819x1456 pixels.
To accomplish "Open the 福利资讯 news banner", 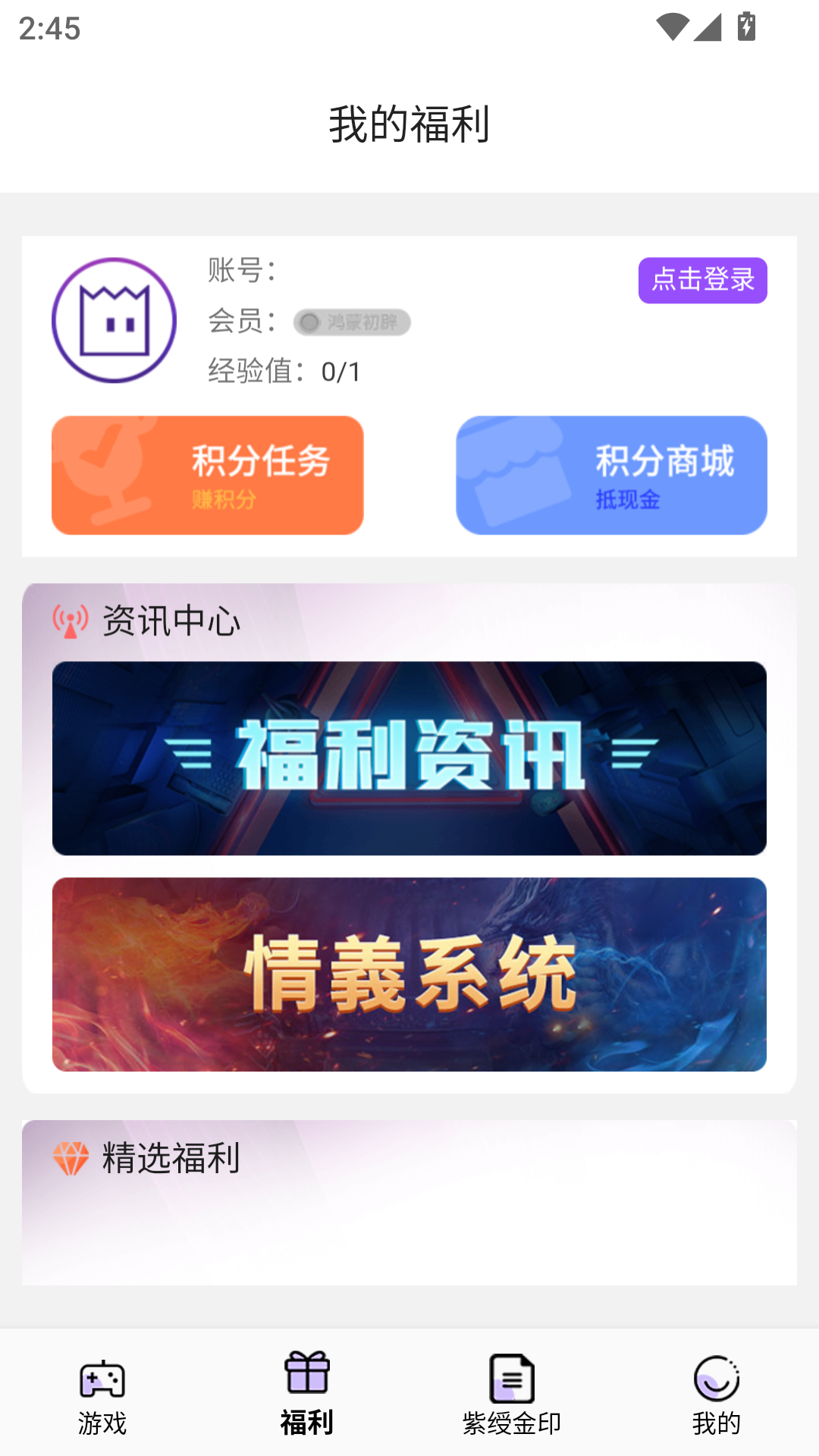I will click(409, 757).
